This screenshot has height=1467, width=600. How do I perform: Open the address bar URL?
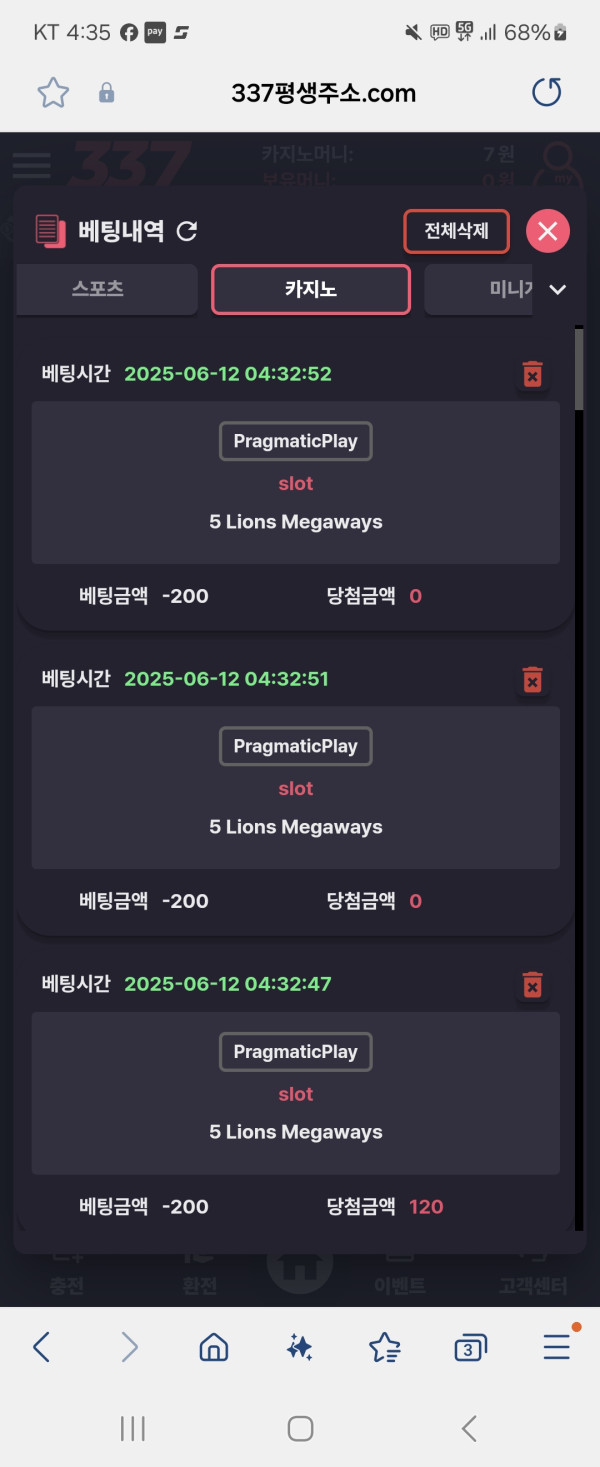[323, 93]
